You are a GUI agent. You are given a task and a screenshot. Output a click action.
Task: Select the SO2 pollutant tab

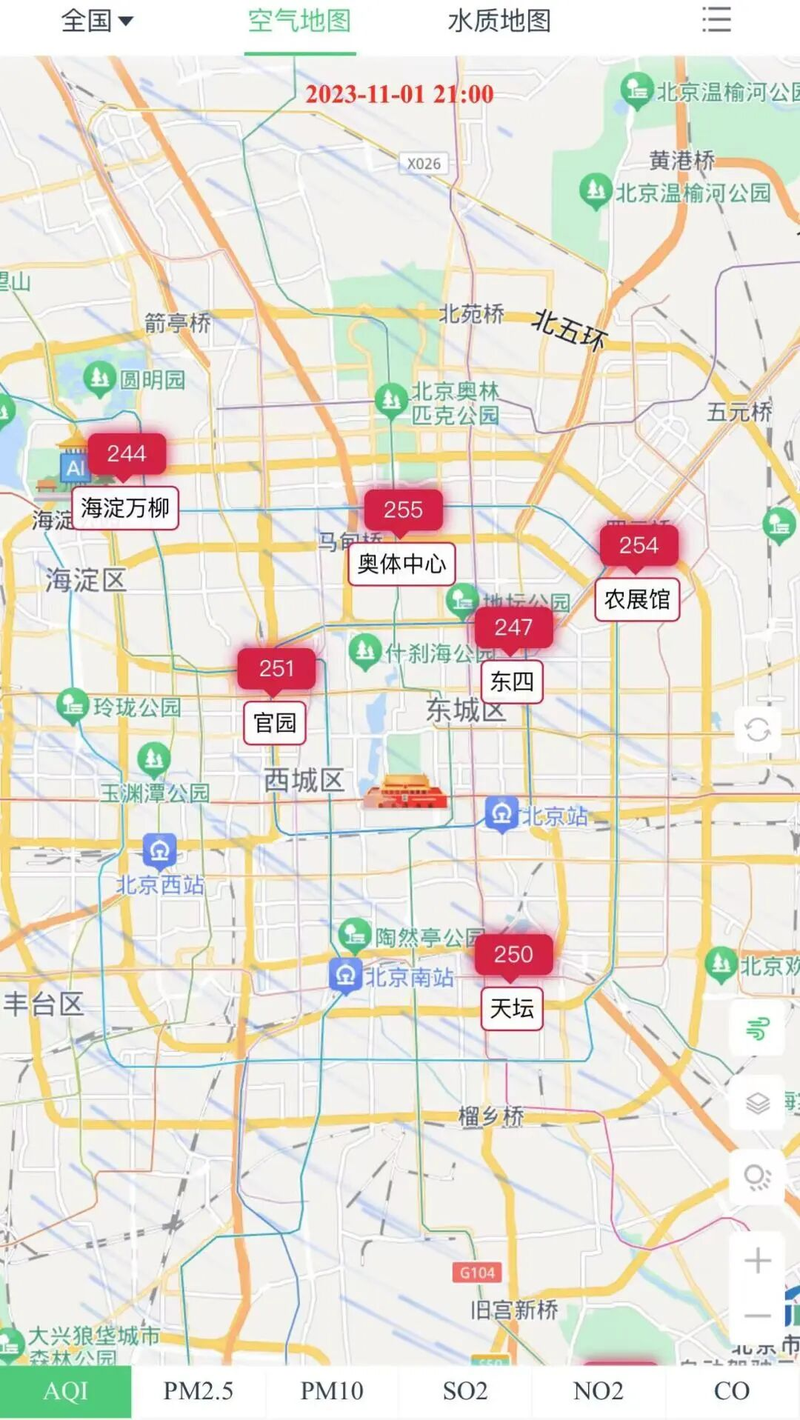pyautogui.click(x=464, y=1391)
